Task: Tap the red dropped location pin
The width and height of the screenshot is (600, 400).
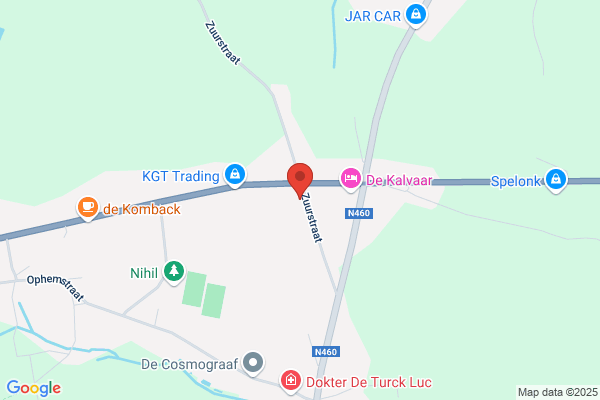Action: pos(300,181)
